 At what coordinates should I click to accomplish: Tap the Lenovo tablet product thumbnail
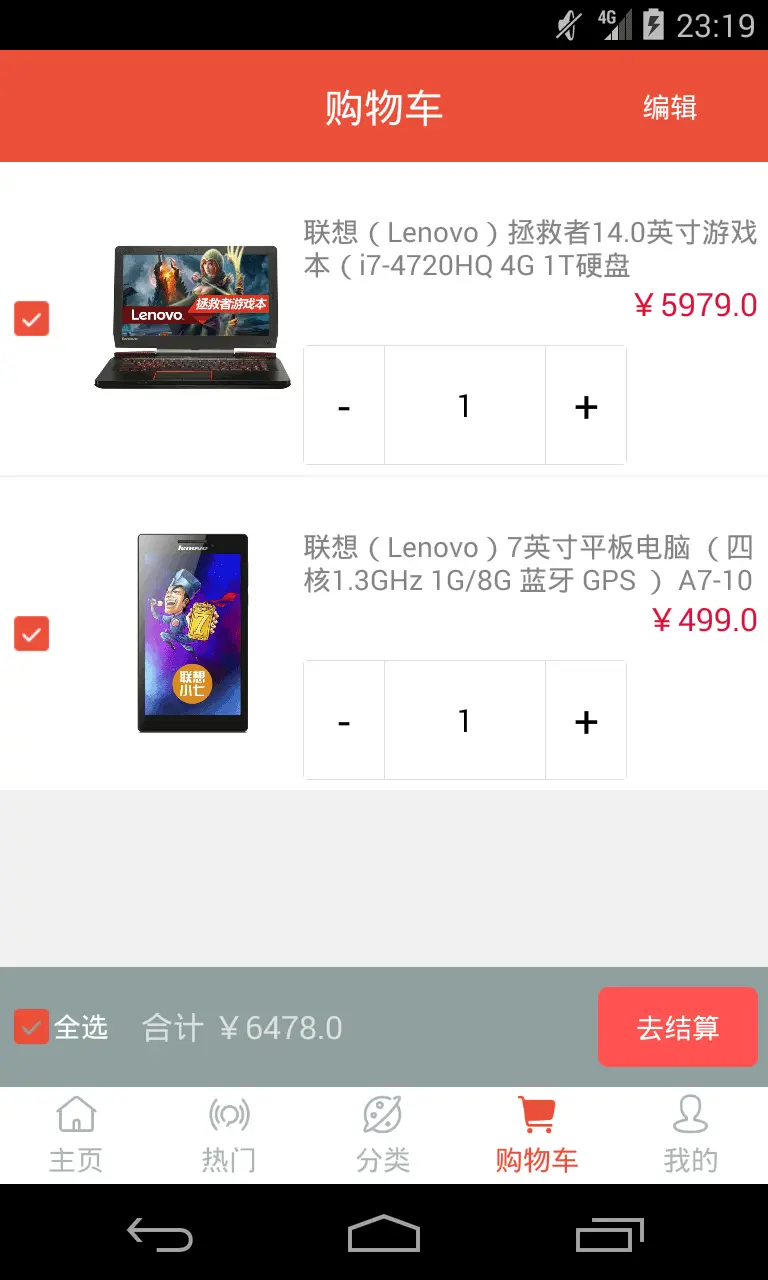pos(192,633)
